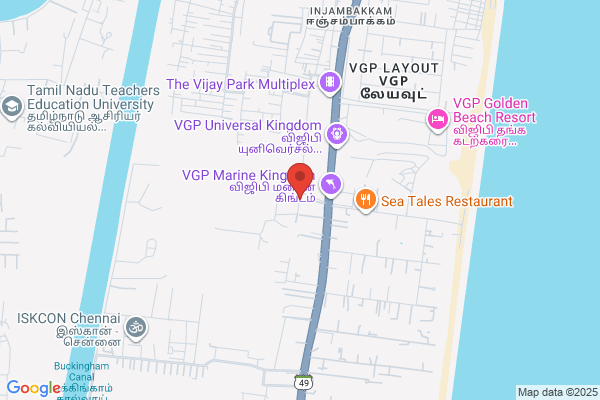This screenshot has width=600, height=400.
Task: Select the Sea Tales Restaurant marker
Action: point(365,201)
